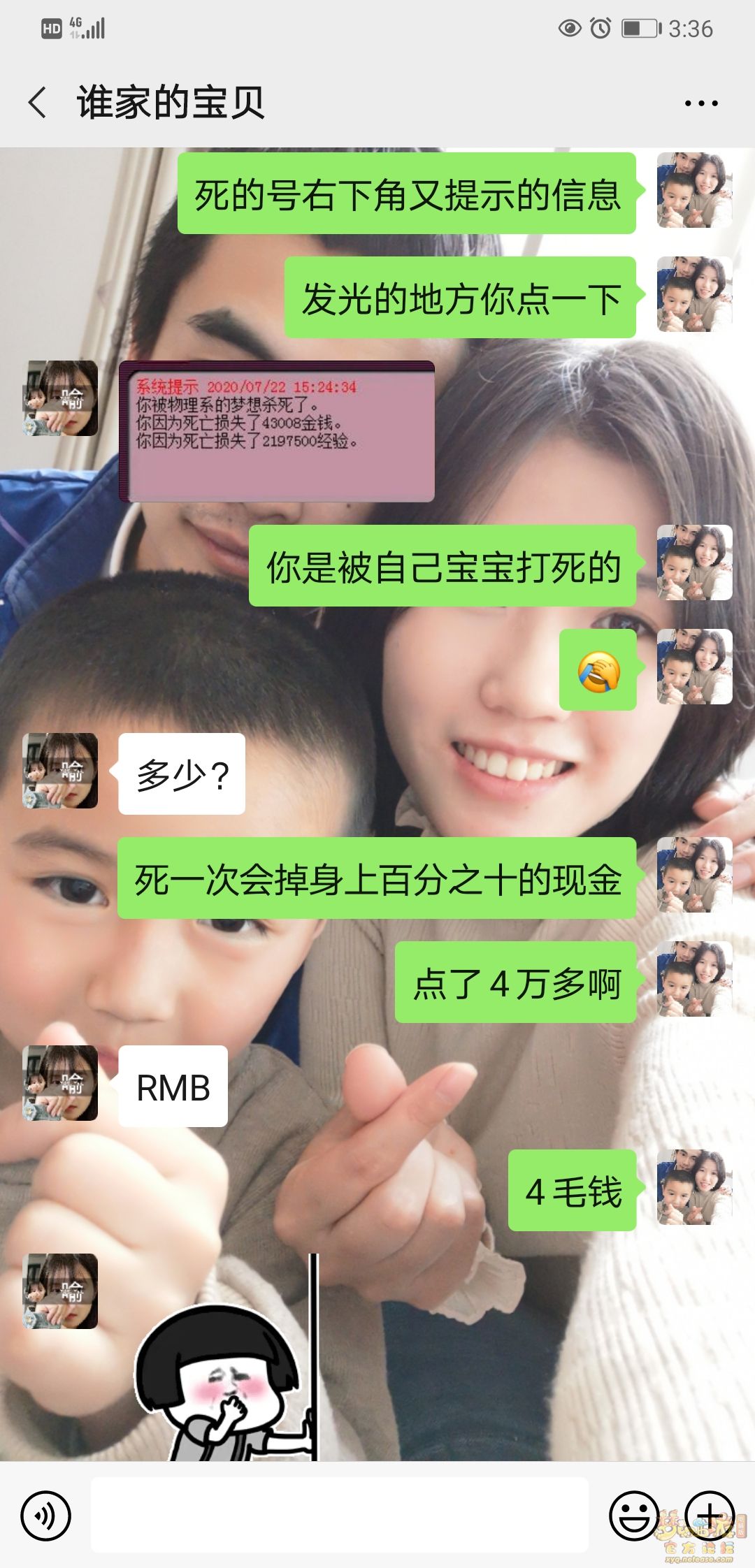755x1568 pixels.
Task: Switch to voice message input
Action: [x=46, y=1516]
